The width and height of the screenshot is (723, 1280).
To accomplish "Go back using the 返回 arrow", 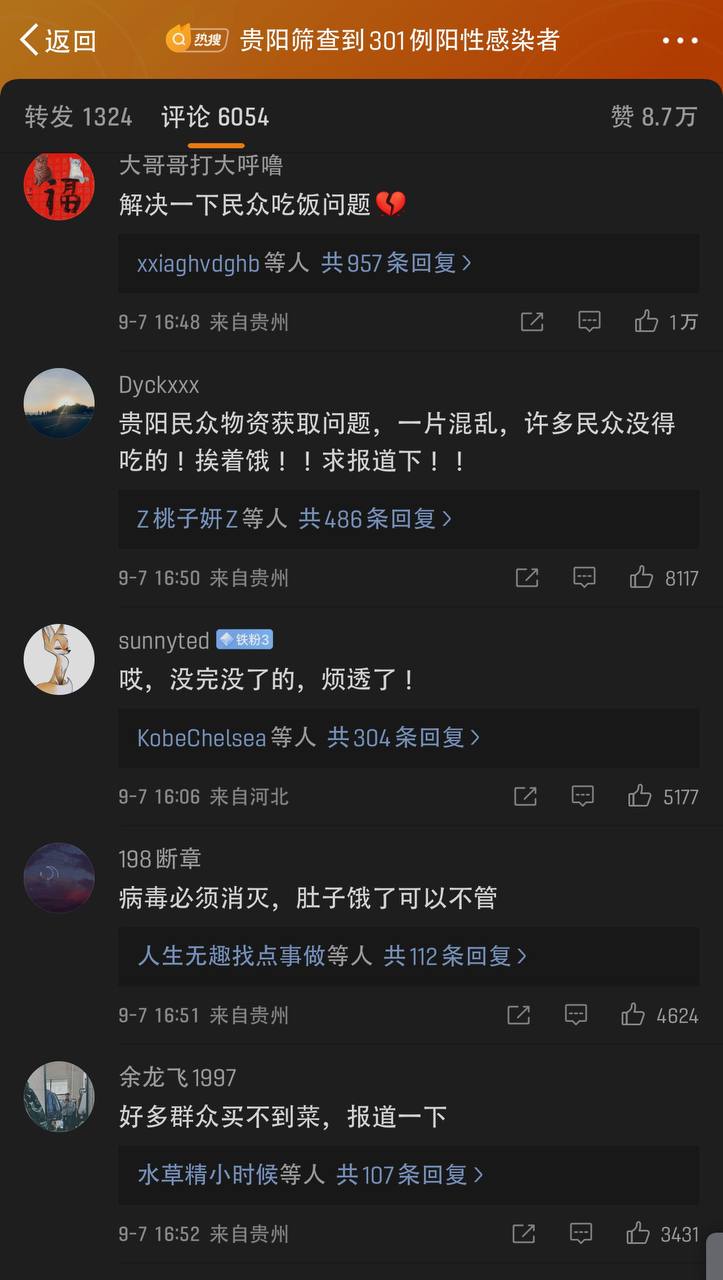I will [58, 40].
